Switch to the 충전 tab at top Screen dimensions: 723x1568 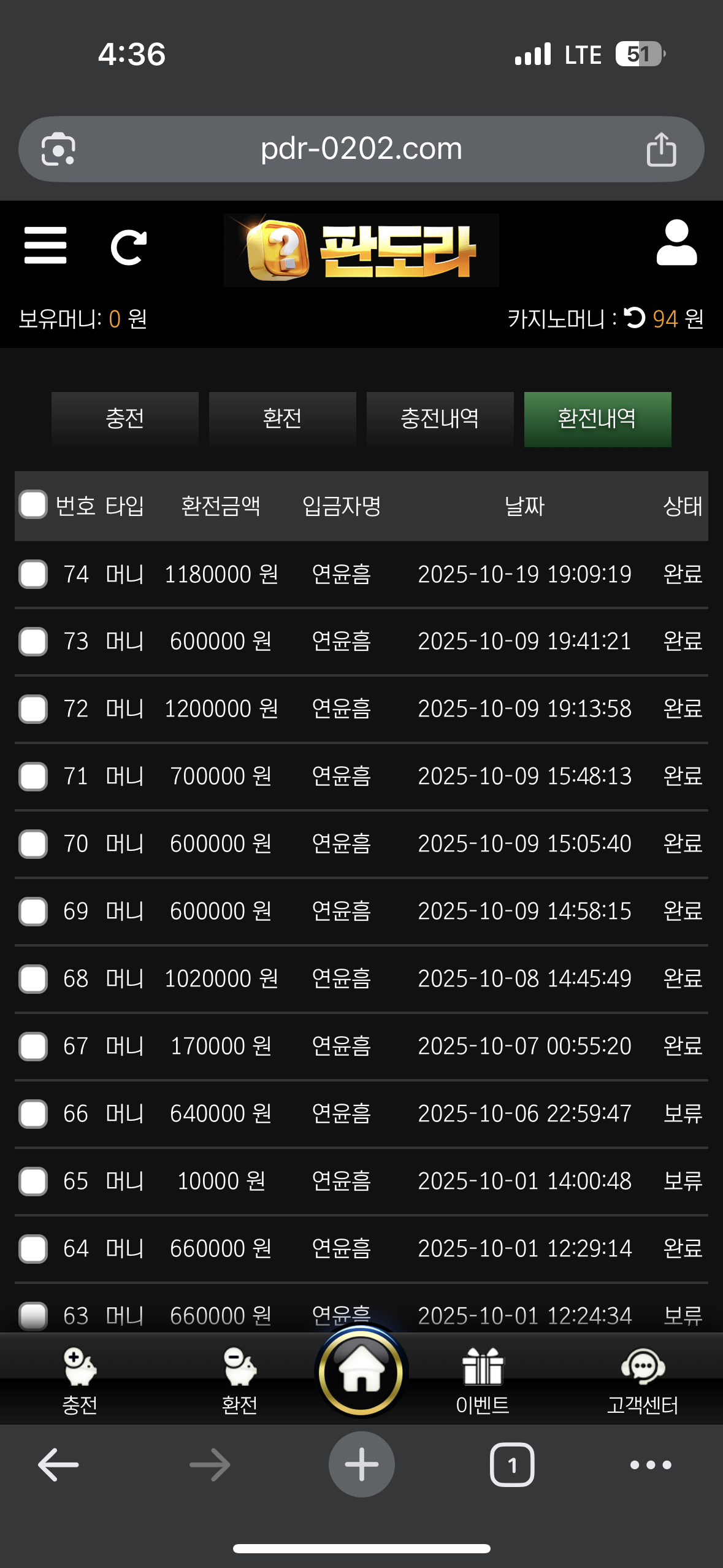pos(125,419)
